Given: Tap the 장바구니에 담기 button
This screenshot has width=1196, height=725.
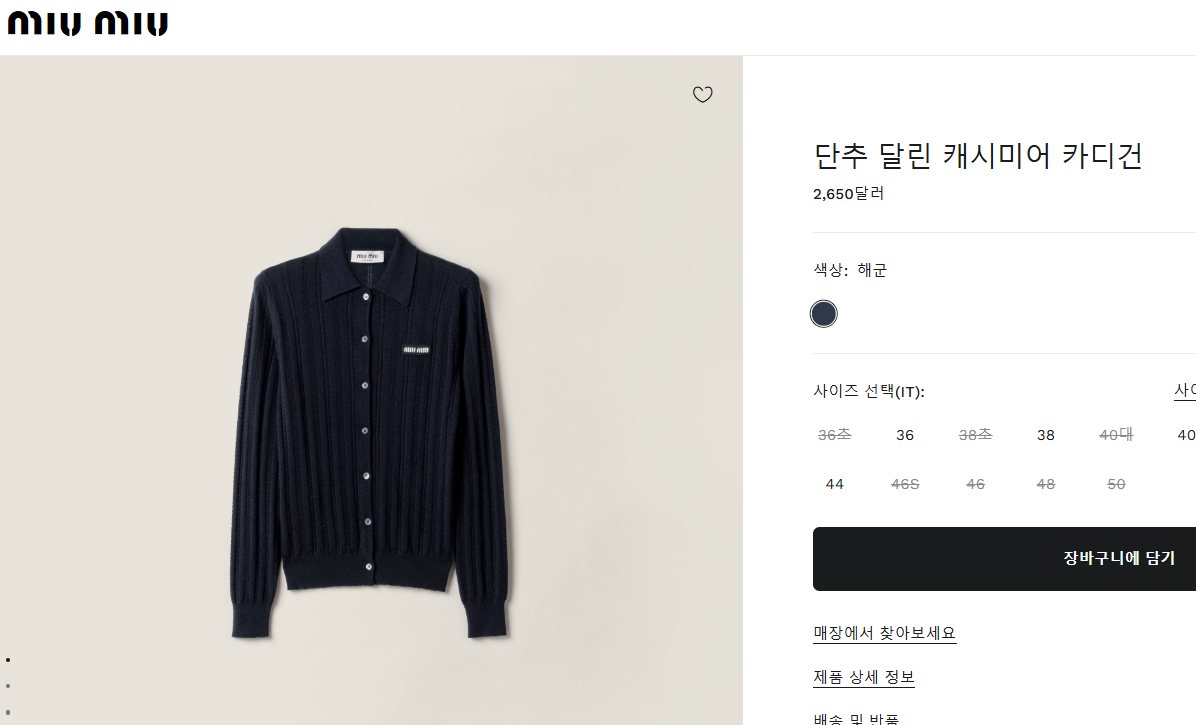Looking at the screenshot, I should tap(1005, 558).
